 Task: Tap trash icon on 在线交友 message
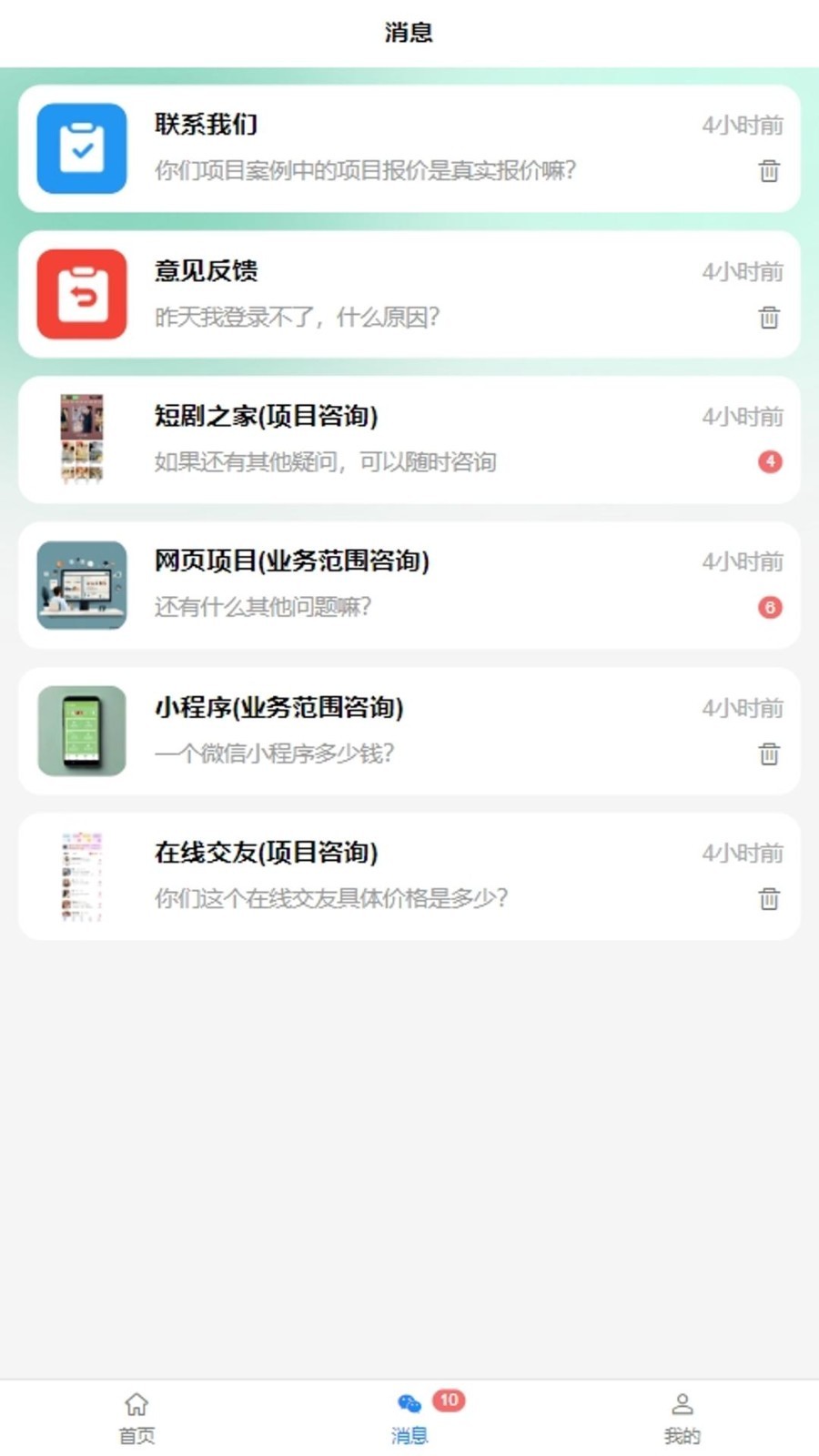(769, 899)
